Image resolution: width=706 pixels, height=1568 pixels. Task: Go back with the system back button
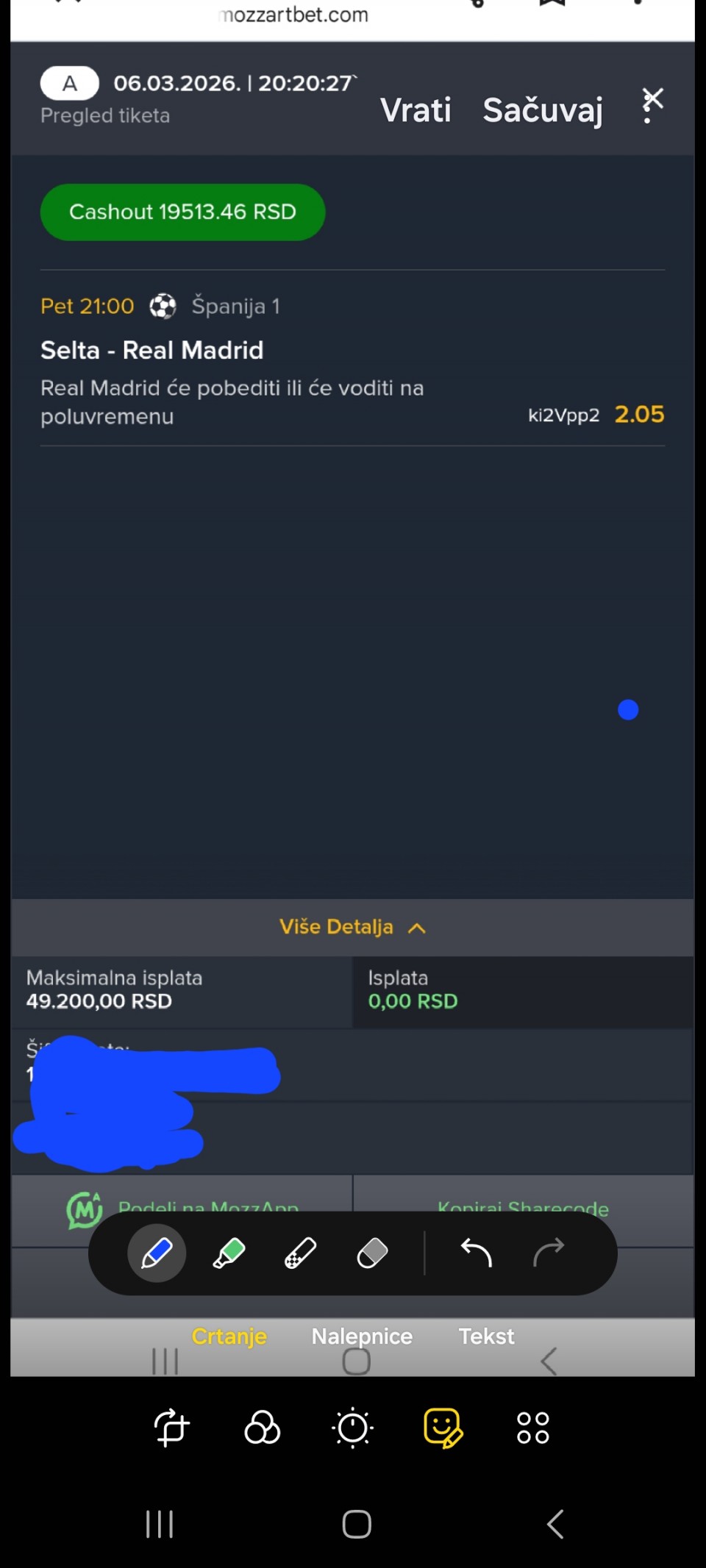555,1524
